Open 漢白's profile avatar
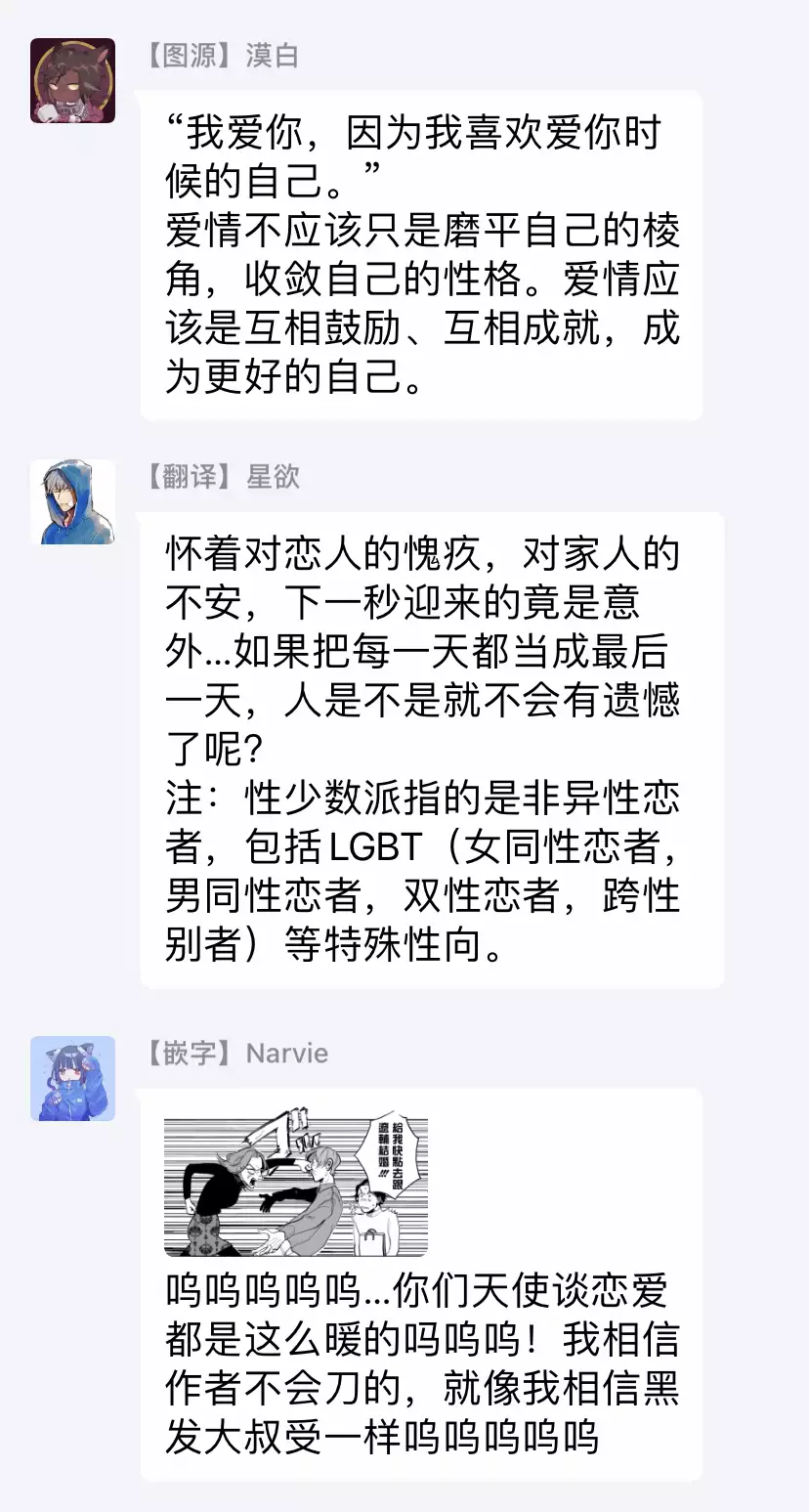Viewport: 809px width, 1512px height. click(72, 81)
